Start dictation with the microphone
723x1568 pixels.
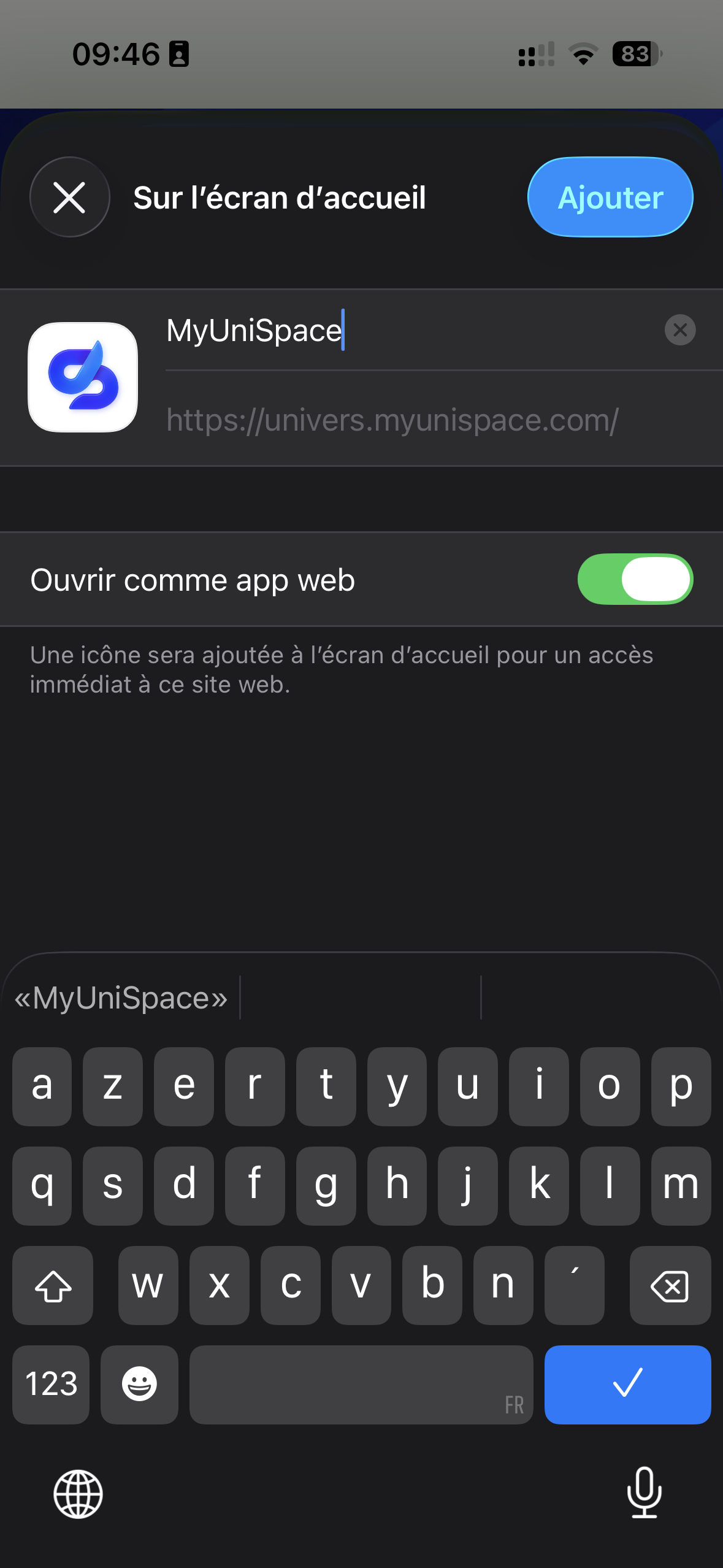tap(644, 1493)
